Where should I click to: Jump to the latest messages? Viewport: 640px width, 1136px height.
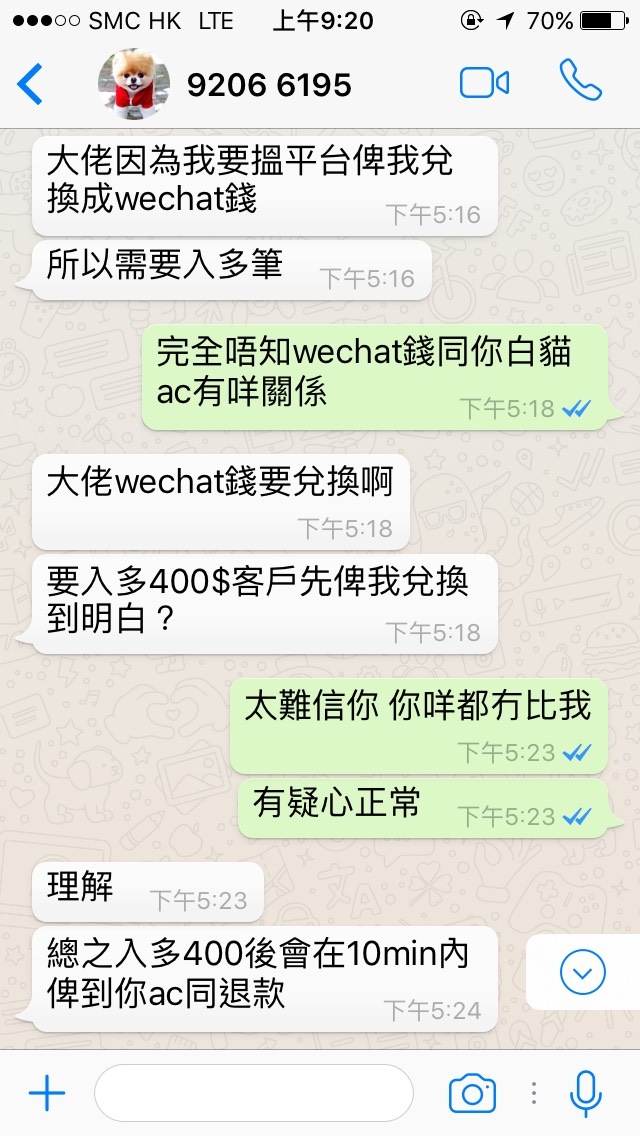582,972
